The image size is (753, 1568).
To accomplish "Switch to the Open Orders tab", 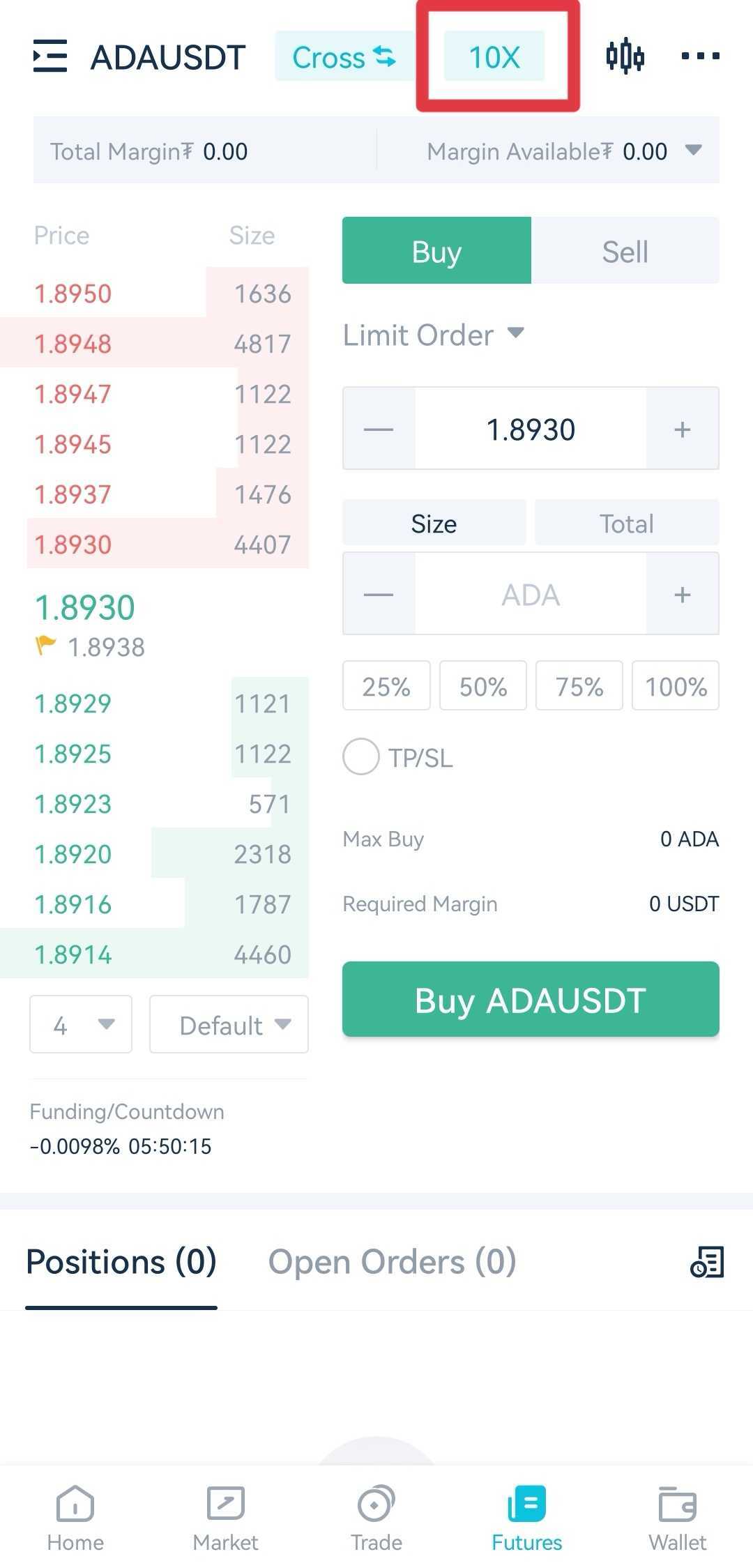I will tap(393, 1261).
